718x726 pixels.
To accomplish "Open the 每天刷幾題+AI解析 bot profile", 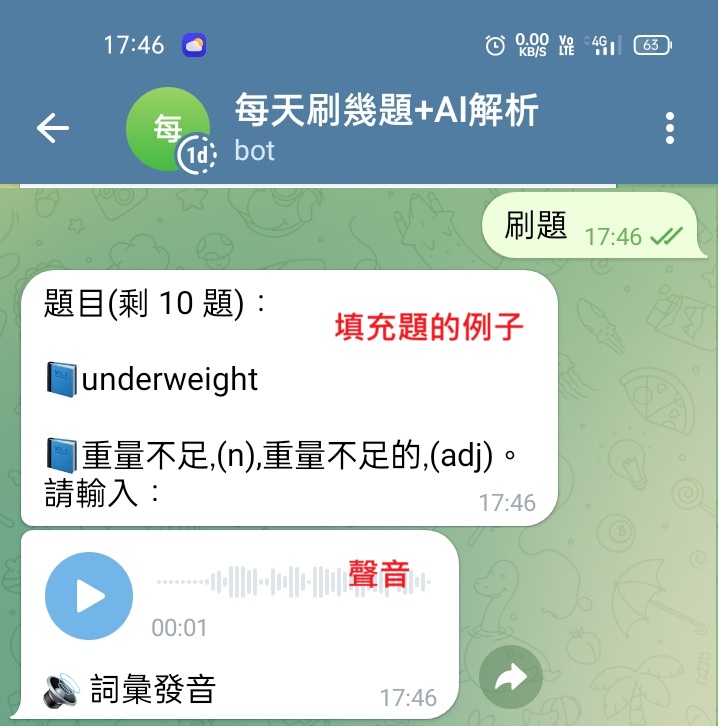I will pos(385,127).
